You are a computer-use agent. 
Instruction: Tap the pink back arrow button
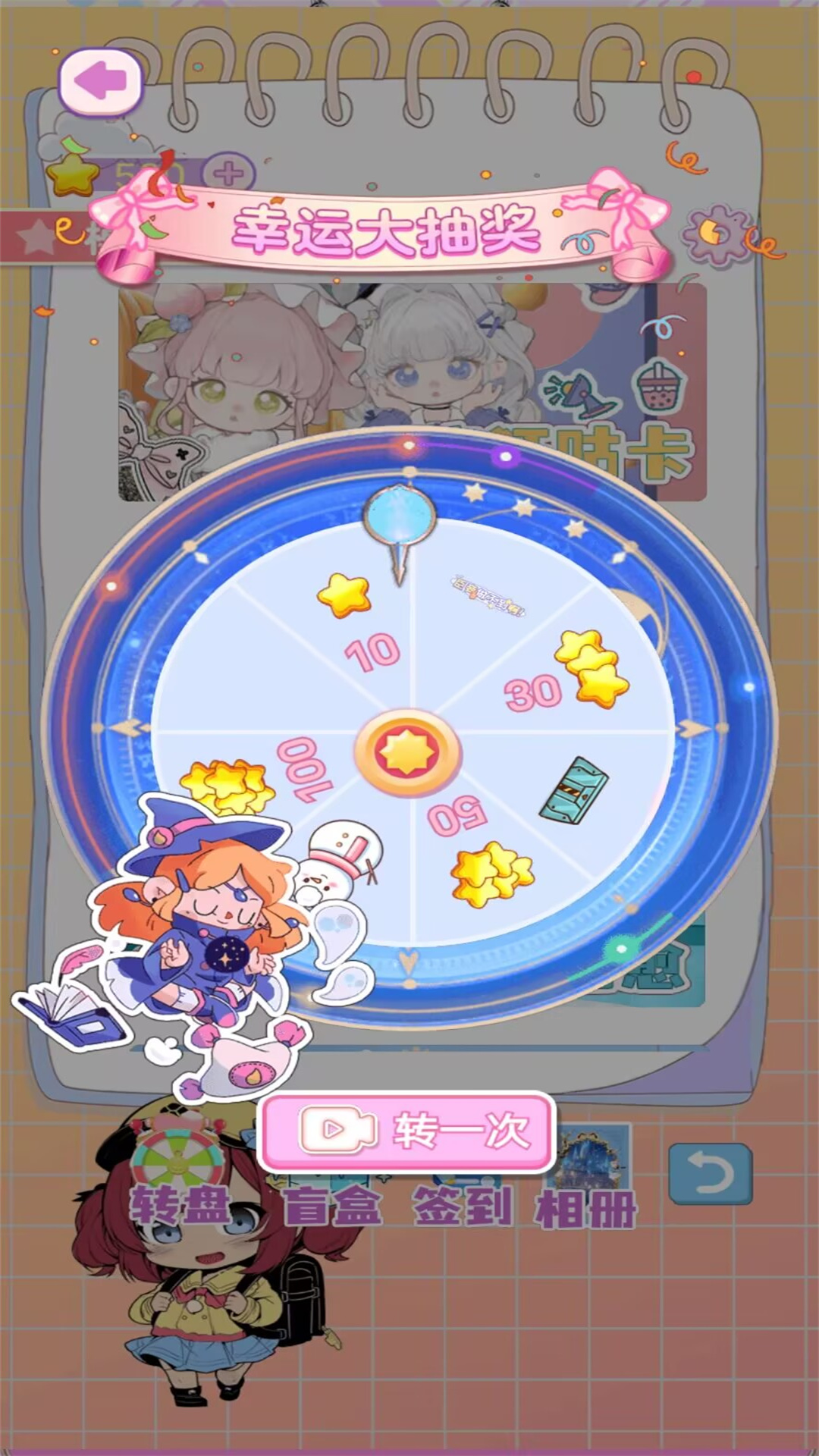tap(101, 81)
